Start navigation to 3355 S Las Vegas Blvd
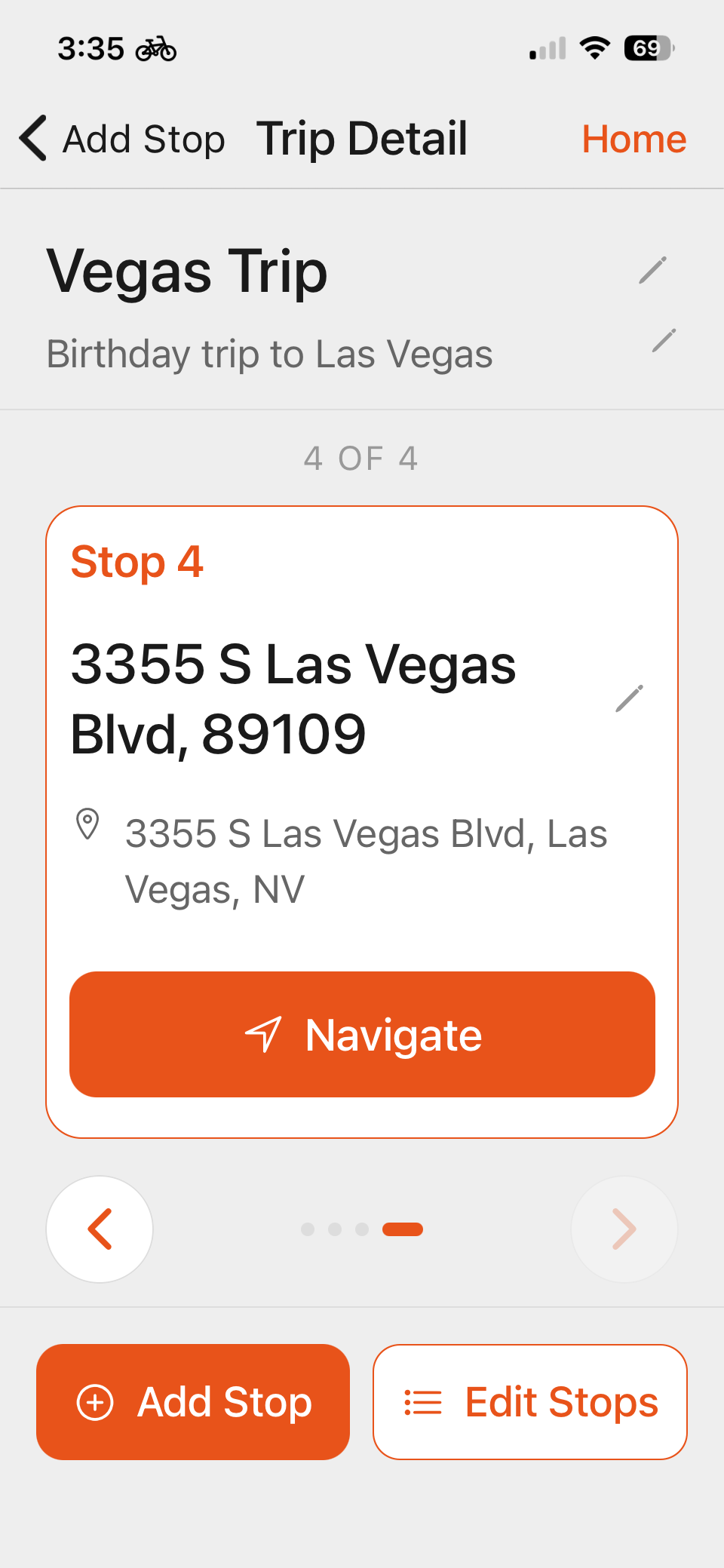Viewport: 724px width, 1568px height. coord(362,1034)
